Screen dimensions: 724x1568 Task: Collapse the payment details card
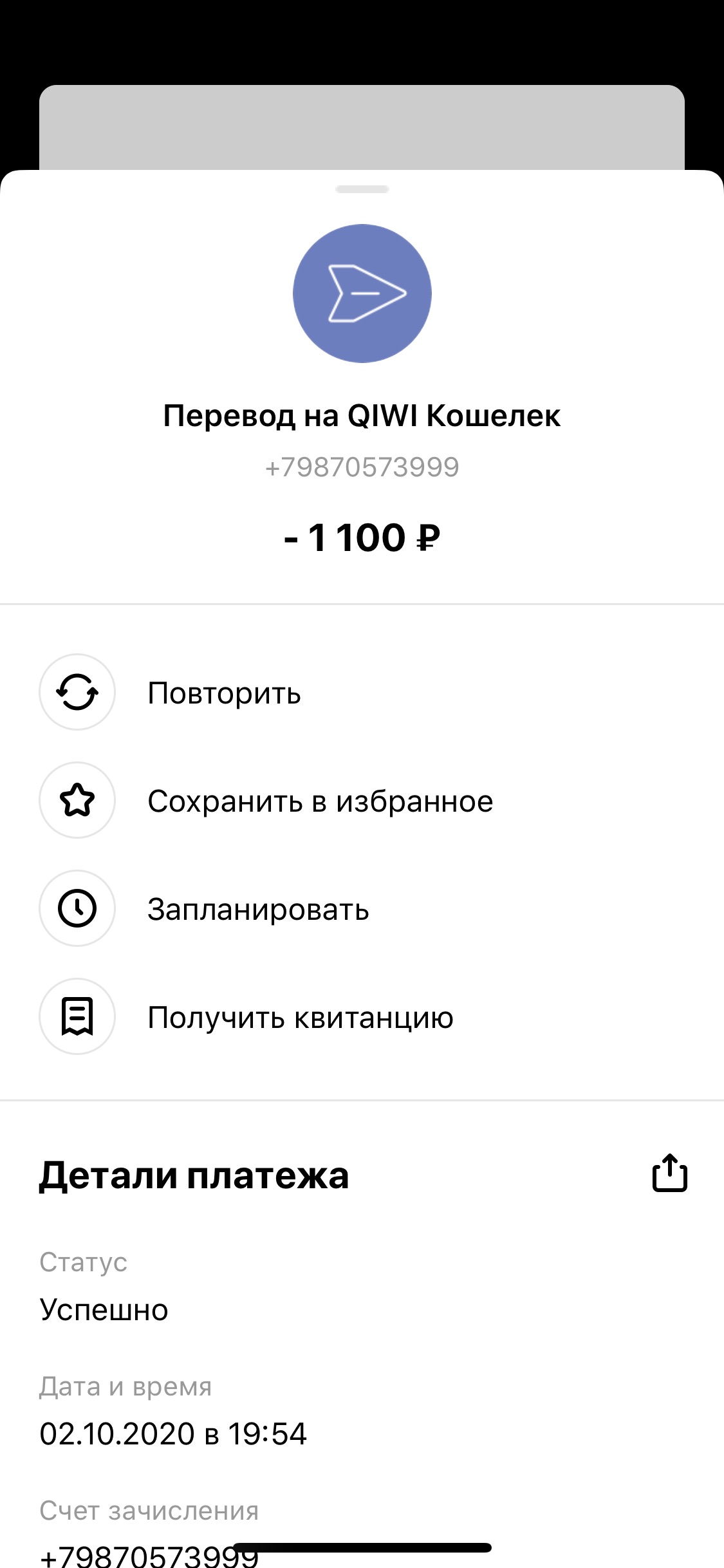tap(362, 187)
